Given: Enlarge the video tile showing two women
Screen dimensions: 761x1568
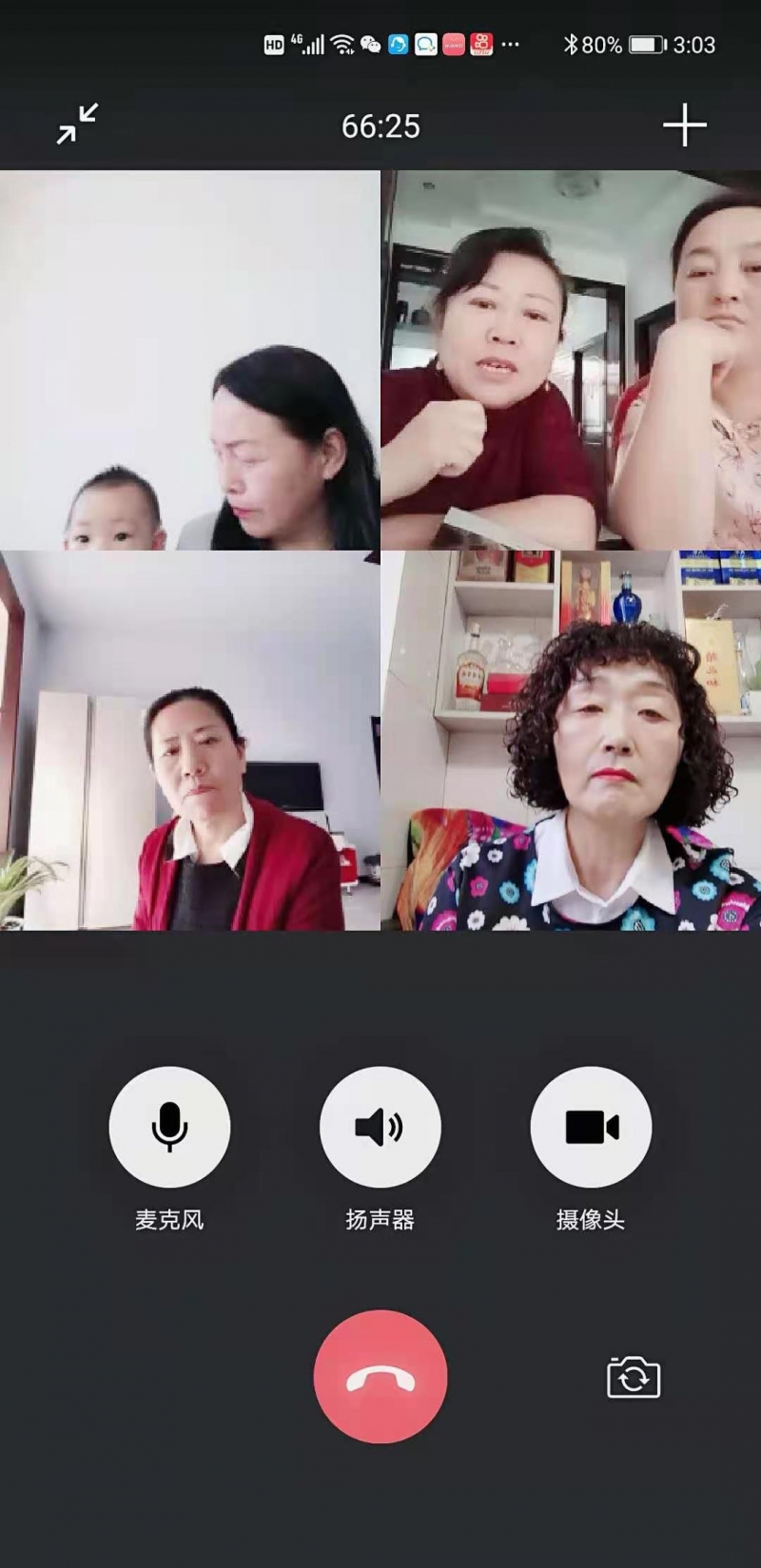Looking at the screenshot, I should 571,360.
